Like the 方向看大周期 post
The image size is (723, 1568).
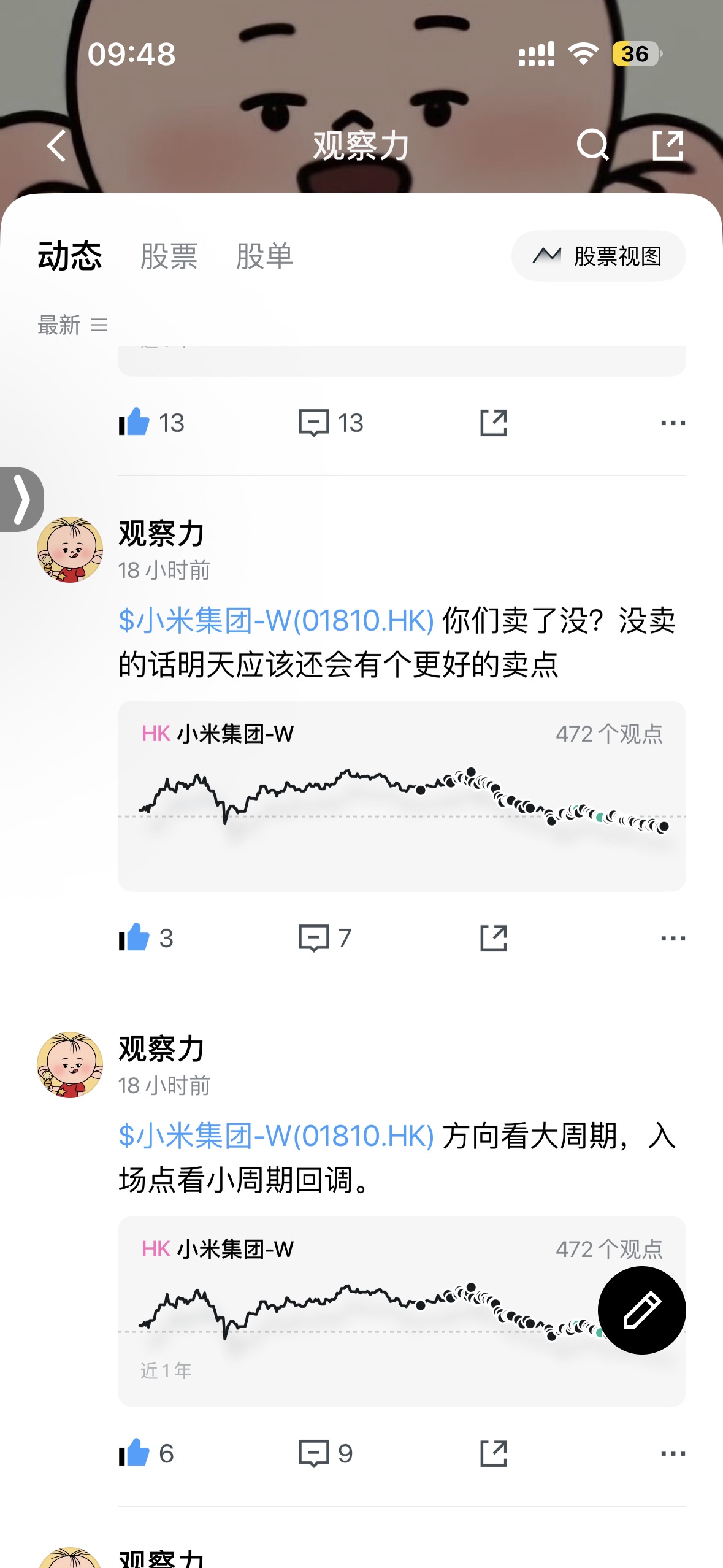coord(135,1453)
